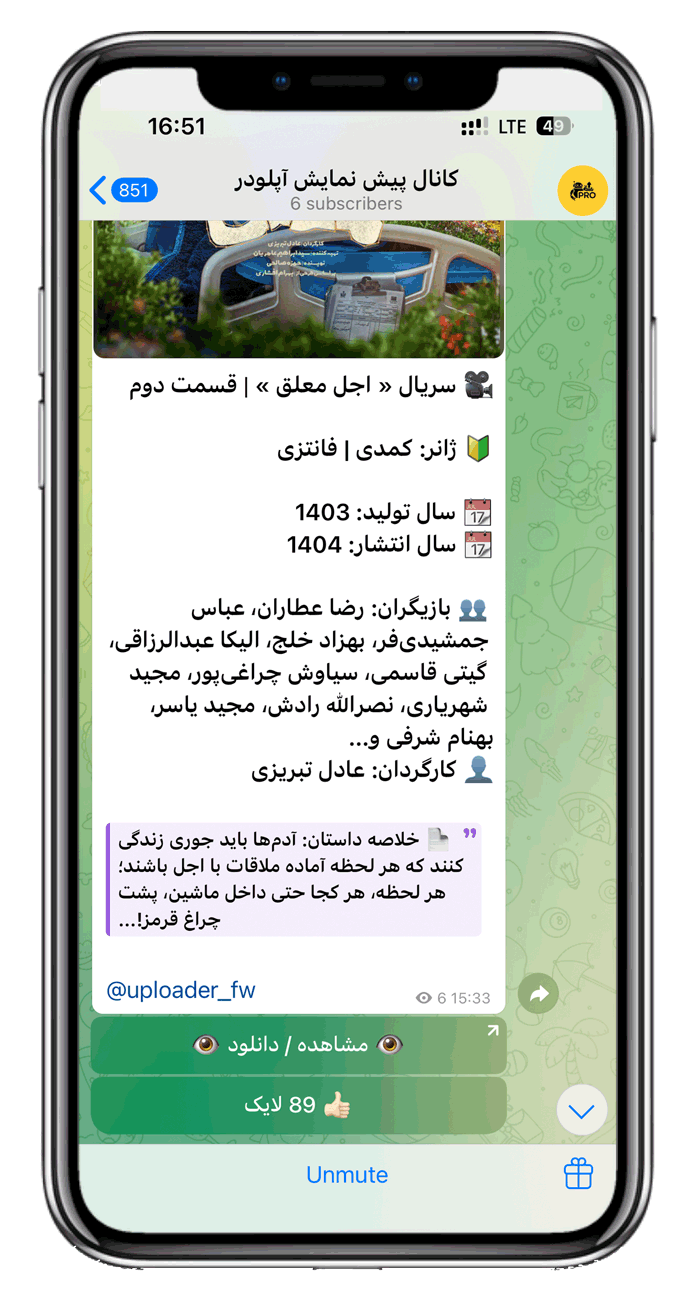Open the gift icon
700x1300 pixels.
tap(579, 1174)
